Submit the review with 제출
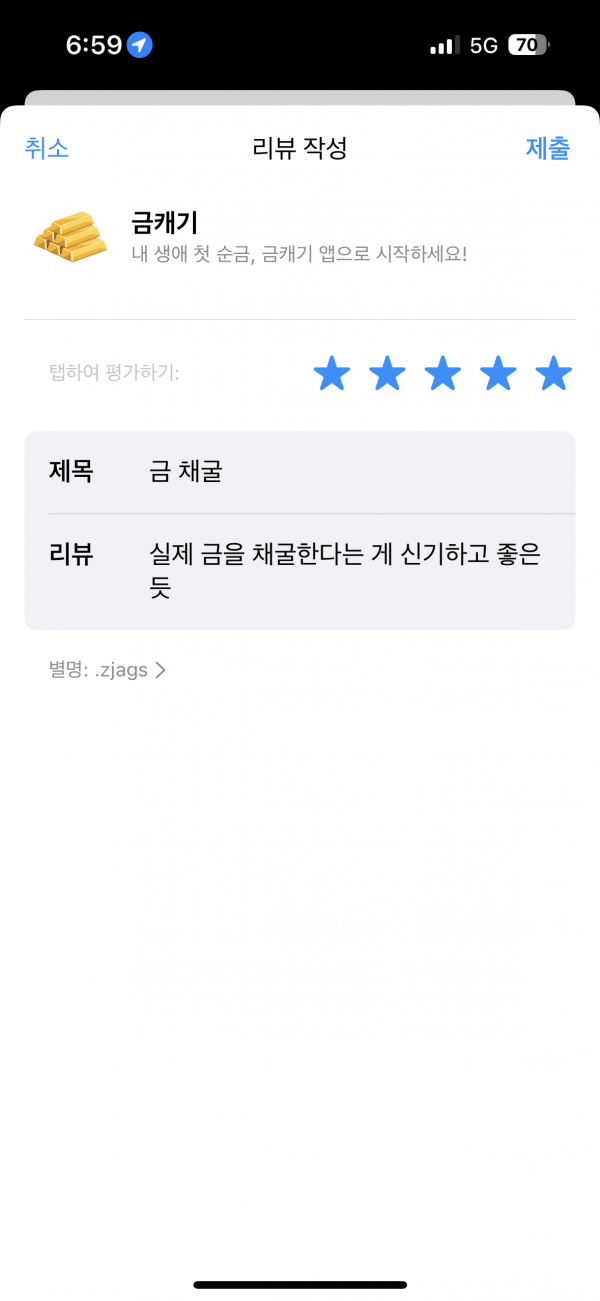Image resolution: width=600 pixels, height=1301 pixels. 548,149
